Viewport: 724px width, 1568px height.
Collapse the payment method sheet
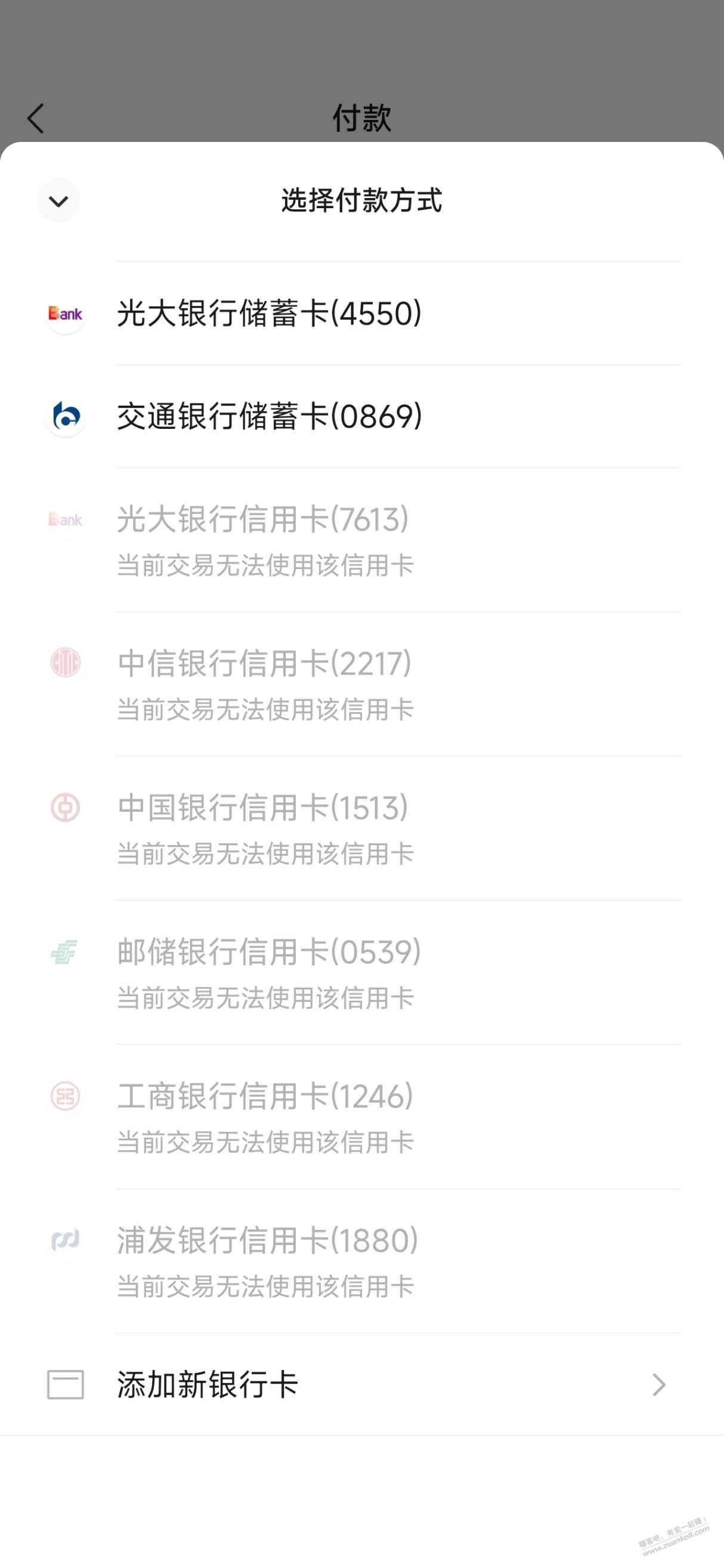(x=58, y=200)
